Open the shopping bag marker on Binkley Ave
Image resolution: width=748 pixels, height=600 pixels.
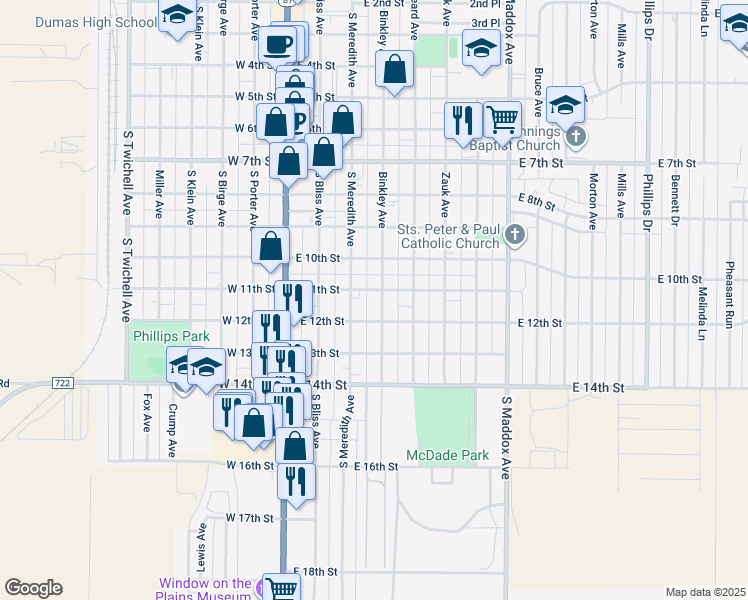[x=395, y=70]
